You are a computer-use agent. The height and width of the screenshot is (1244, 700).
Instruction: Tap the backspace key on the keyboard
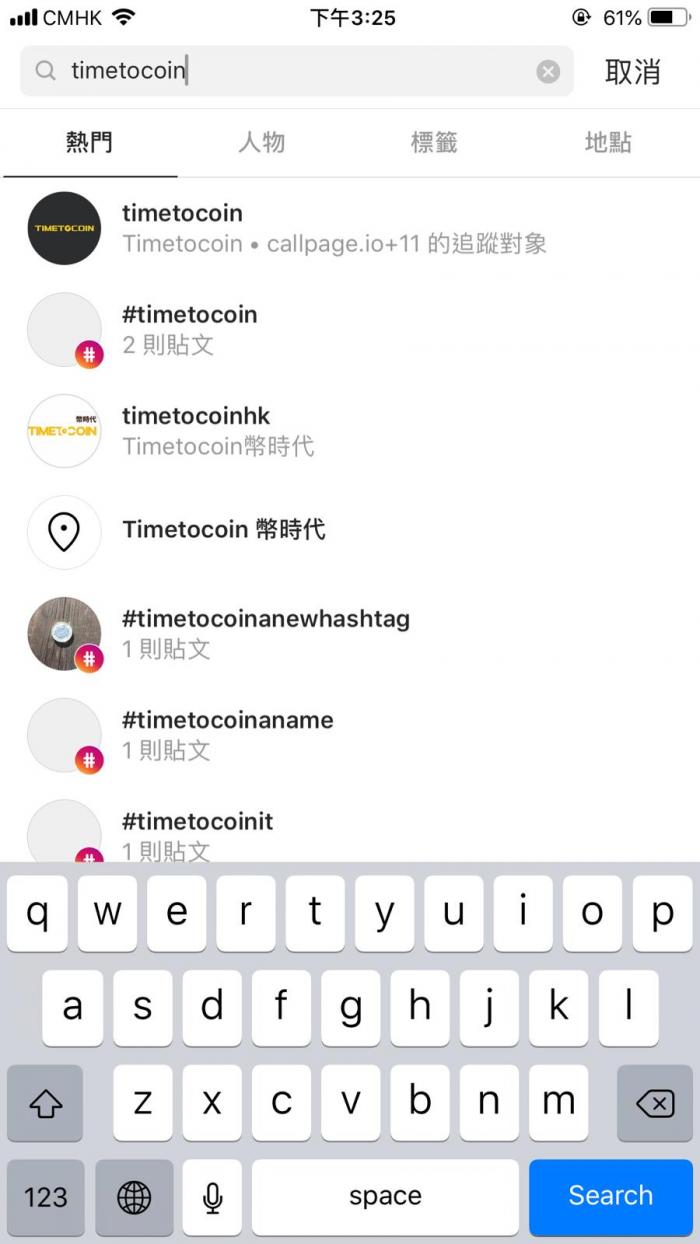[654, 1103]
